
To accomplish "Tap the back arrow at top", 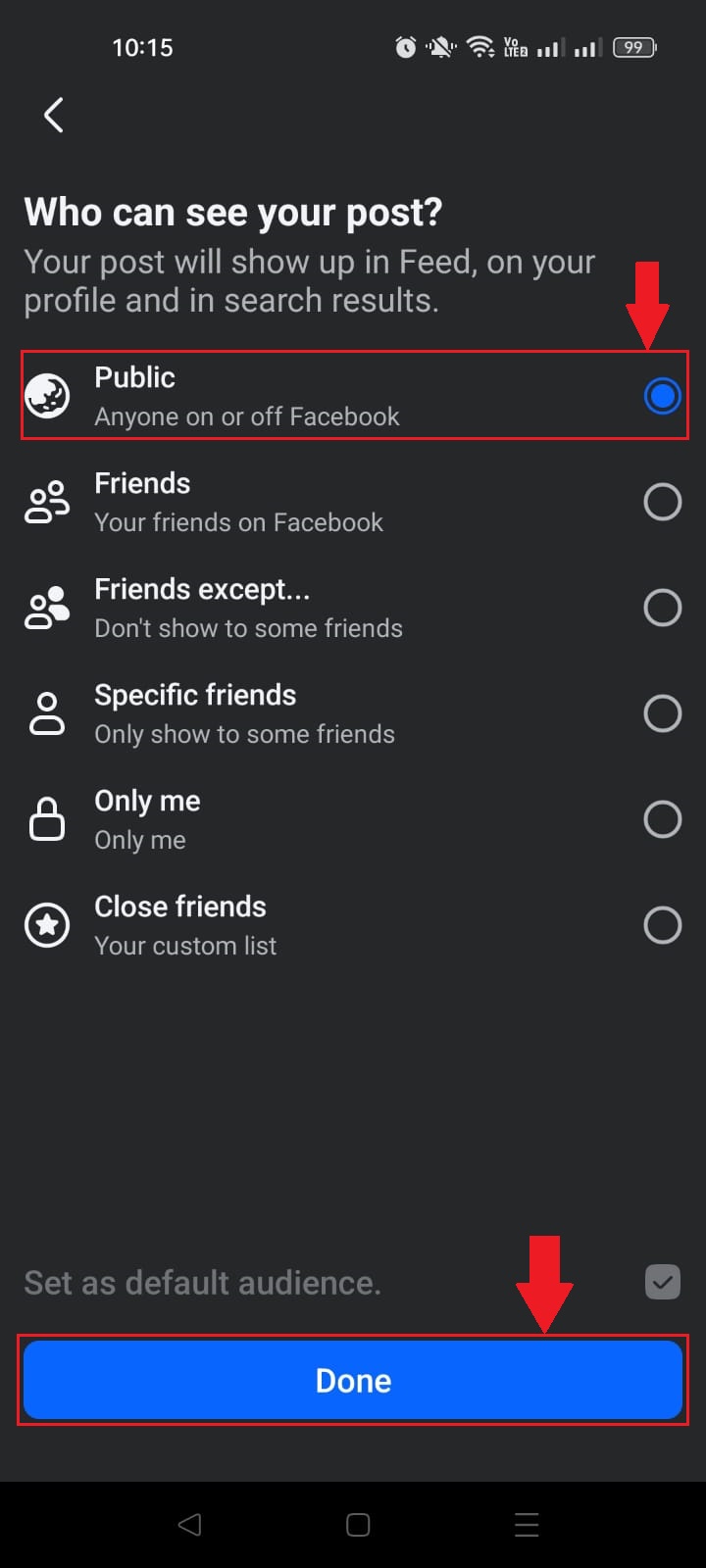I will (54, 115).
